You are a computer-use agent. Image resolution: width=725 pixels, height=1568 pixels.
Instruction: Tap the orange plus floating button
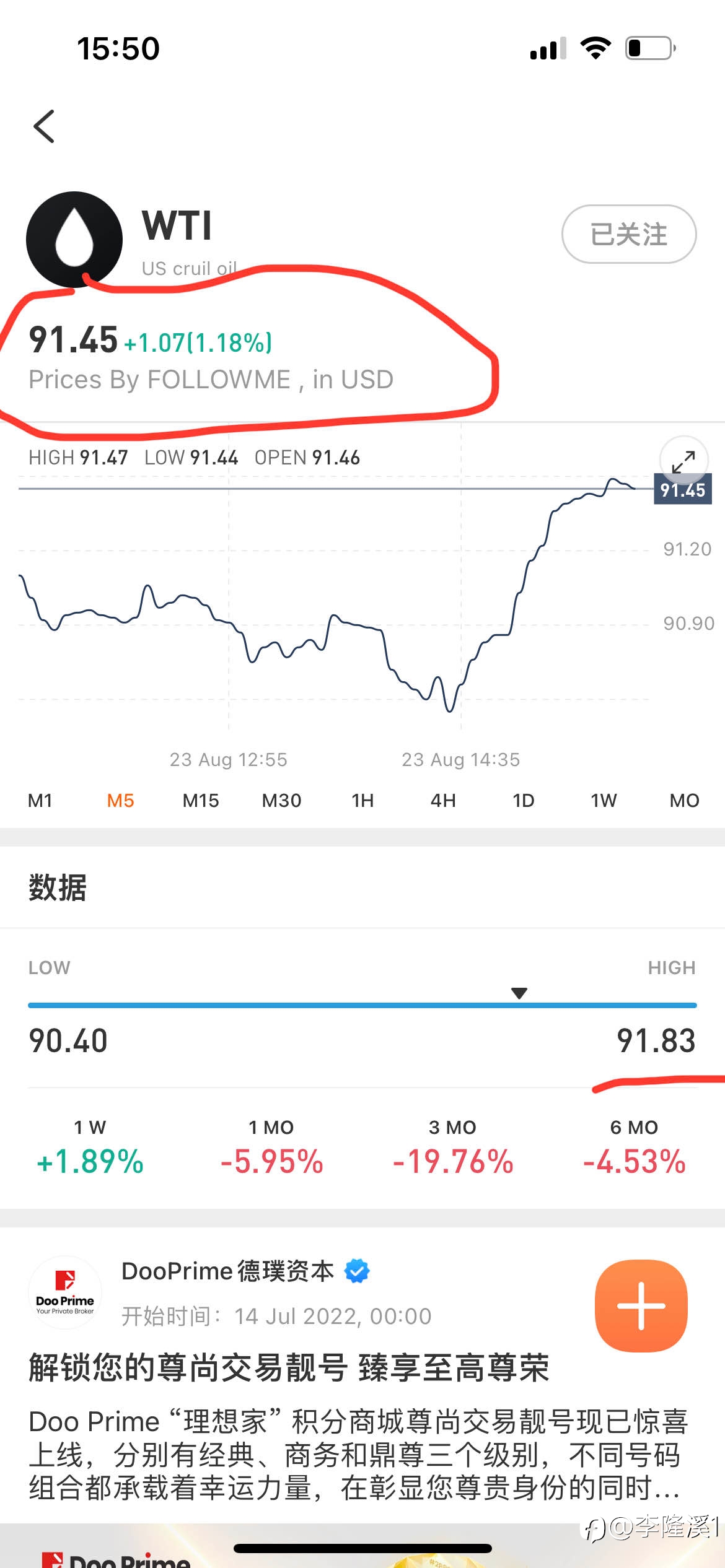641,1305
